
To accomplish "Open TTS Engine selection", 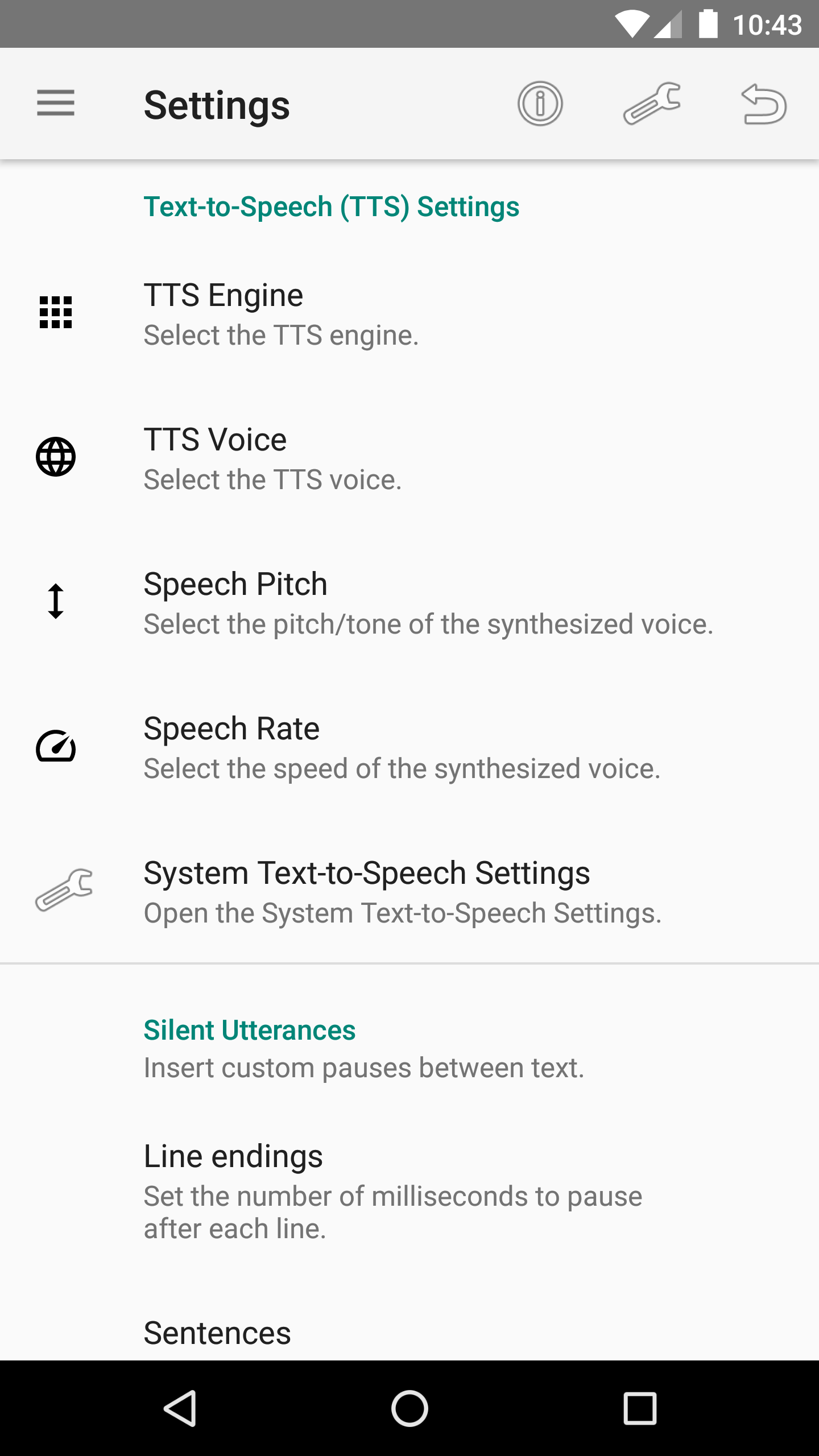I will coord(409,314).
